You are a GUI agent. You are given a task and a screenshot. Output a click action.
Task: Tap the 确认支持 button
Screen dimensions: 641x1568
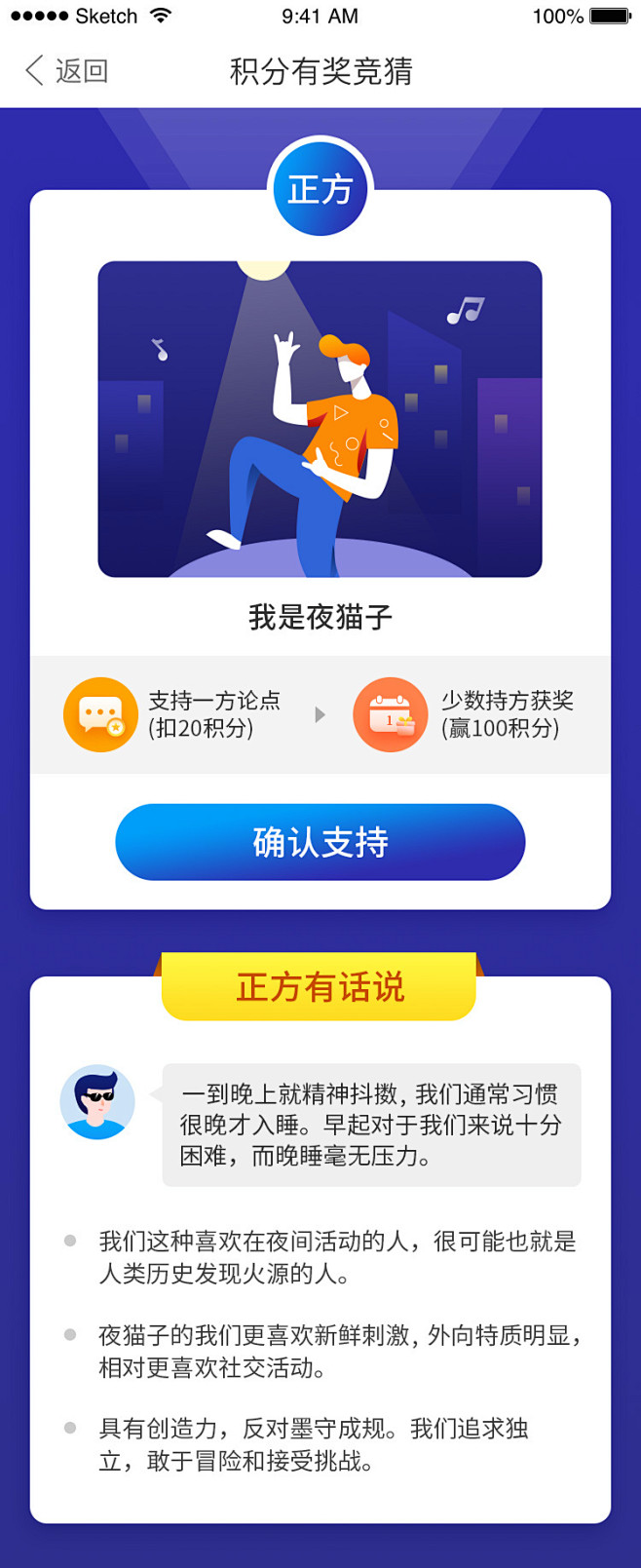click(x=320, y=842)
